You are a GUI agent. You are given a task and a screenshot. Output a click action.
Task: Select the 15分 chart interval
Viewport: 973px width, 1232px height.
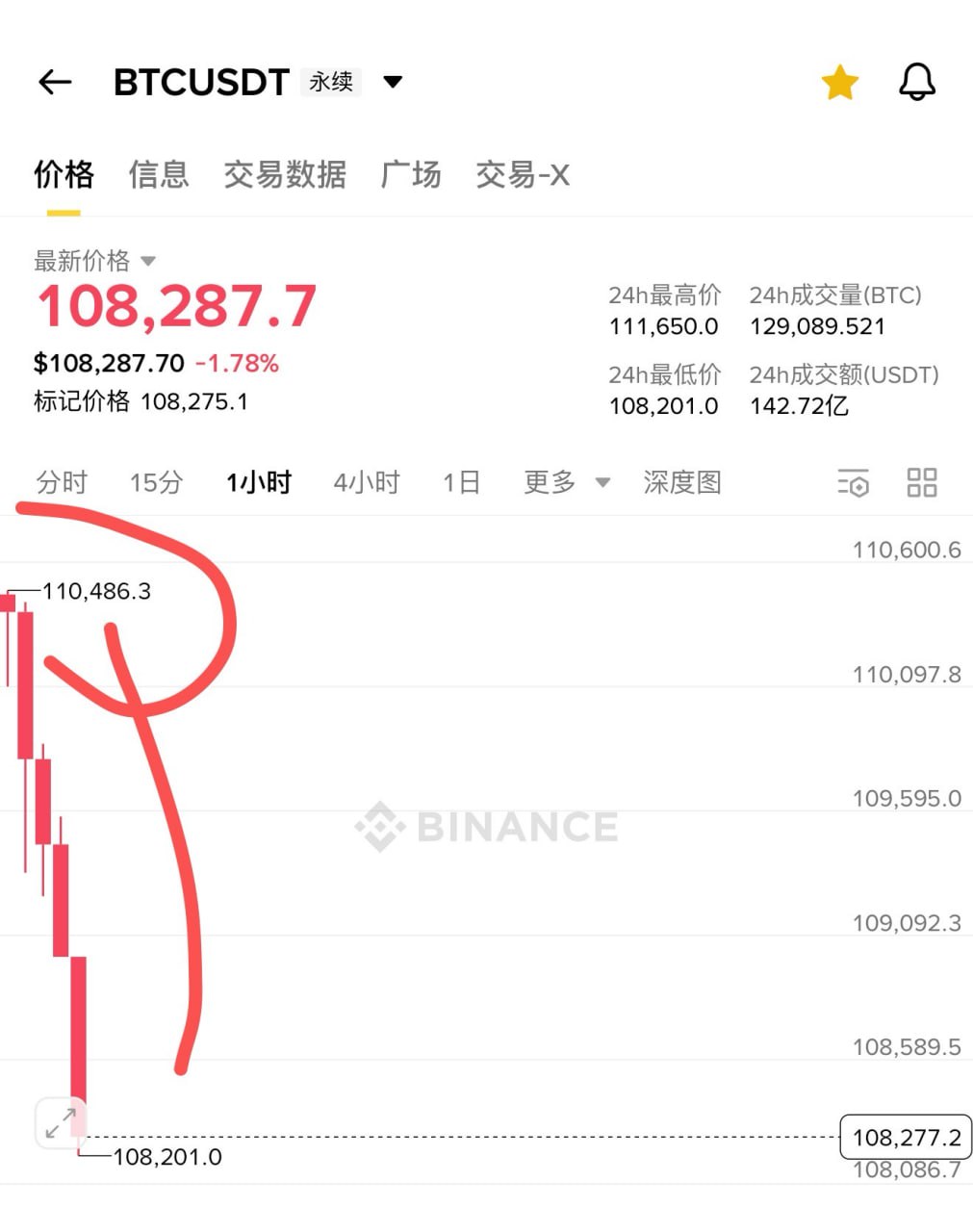(x=156, y=482)
